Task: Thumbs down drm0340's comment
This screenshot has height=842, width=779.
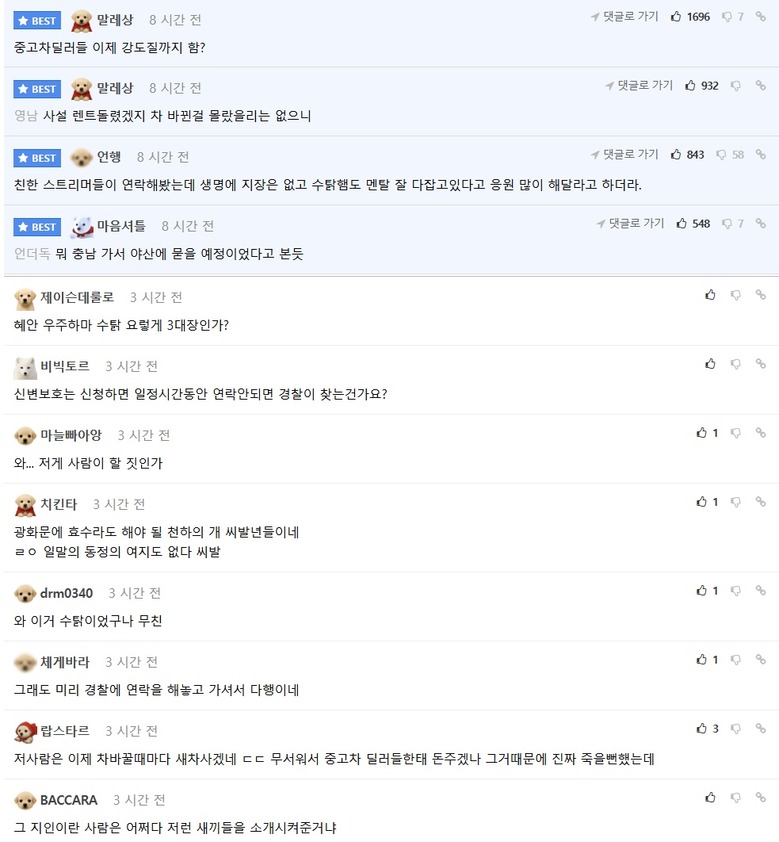Action: coord(735,591)
